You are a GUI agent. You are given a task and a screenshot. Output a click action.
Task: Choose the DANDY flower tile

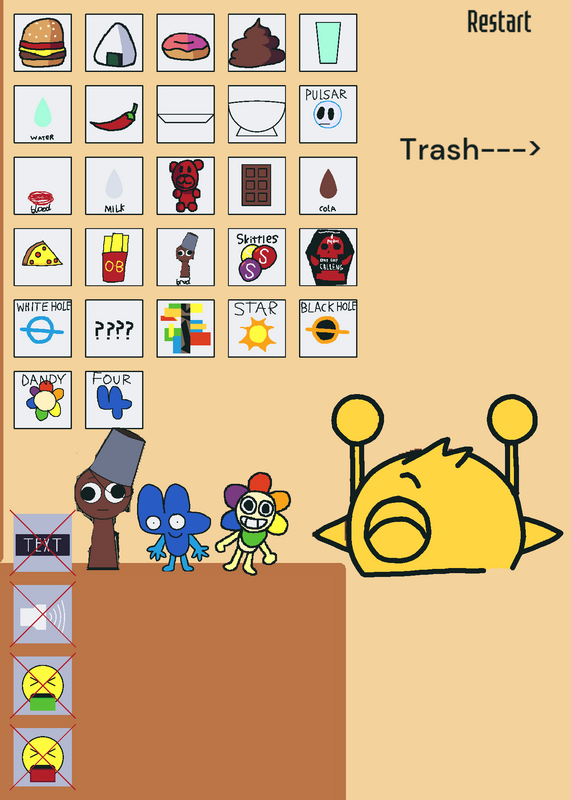pyautogui.click(x=43, y=400)
